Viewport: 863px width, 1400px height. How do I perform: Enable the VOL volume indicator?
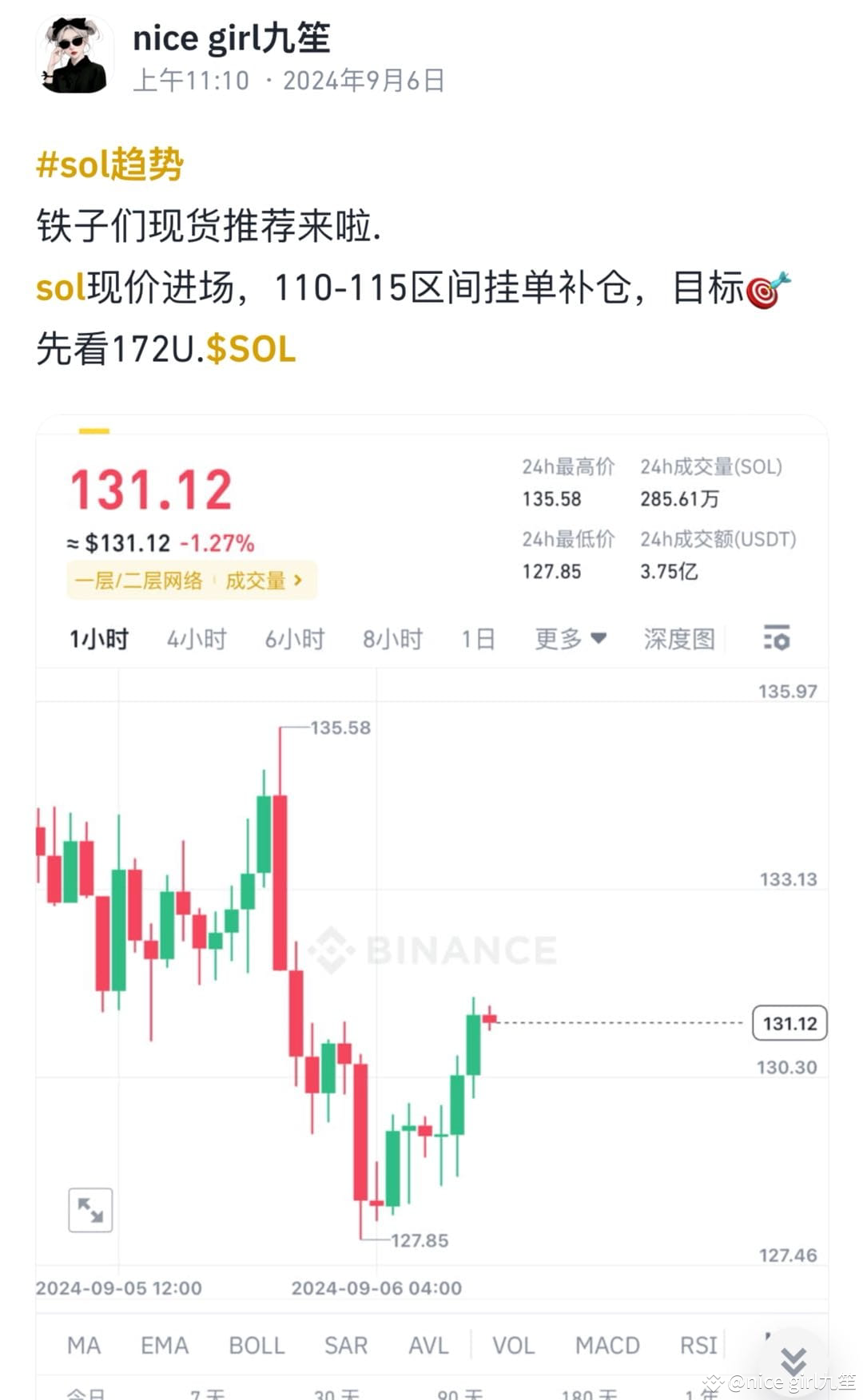[x=515, y=1345]
